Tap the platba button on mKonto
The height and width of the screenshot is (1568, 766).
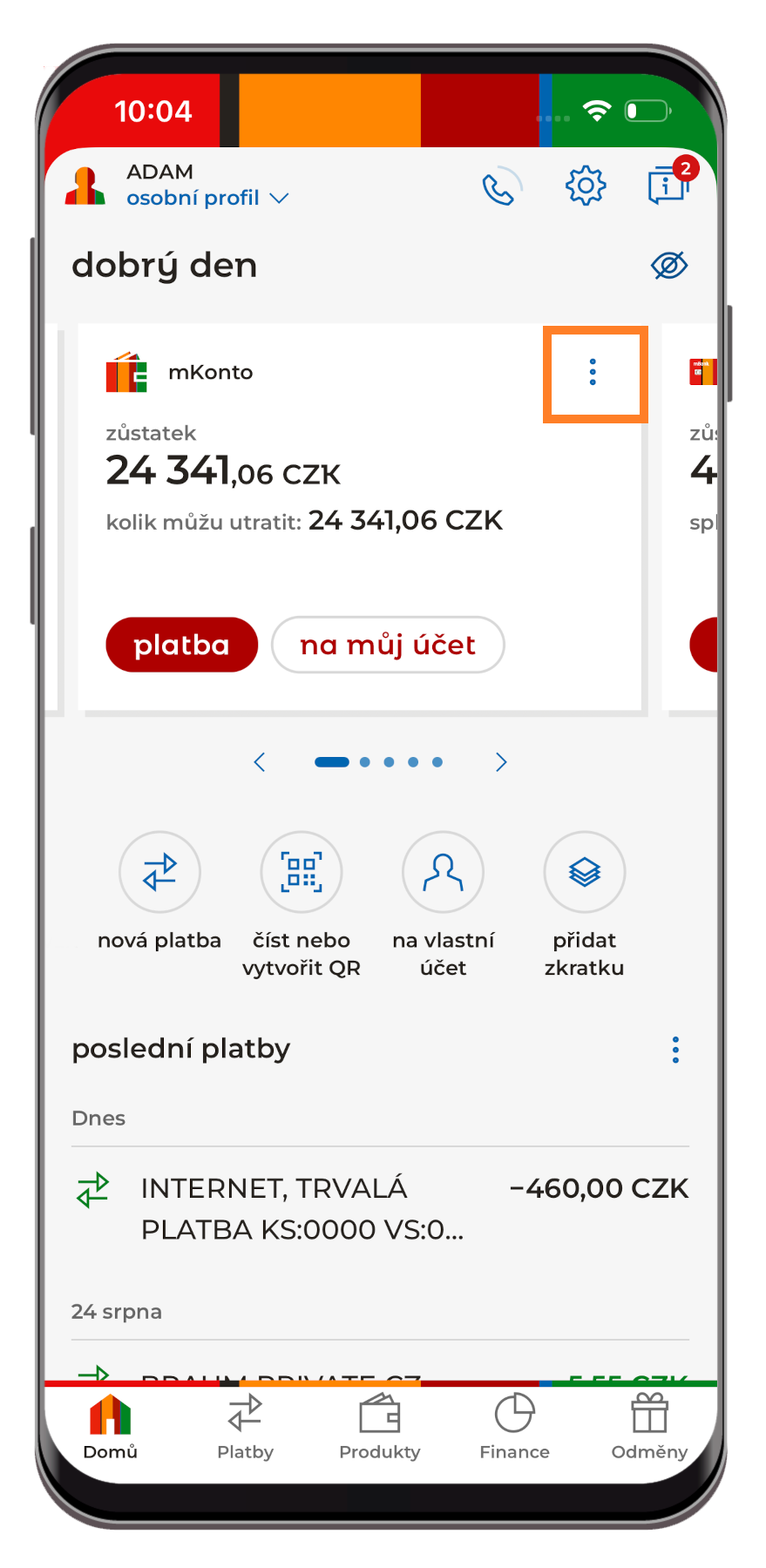182,645
